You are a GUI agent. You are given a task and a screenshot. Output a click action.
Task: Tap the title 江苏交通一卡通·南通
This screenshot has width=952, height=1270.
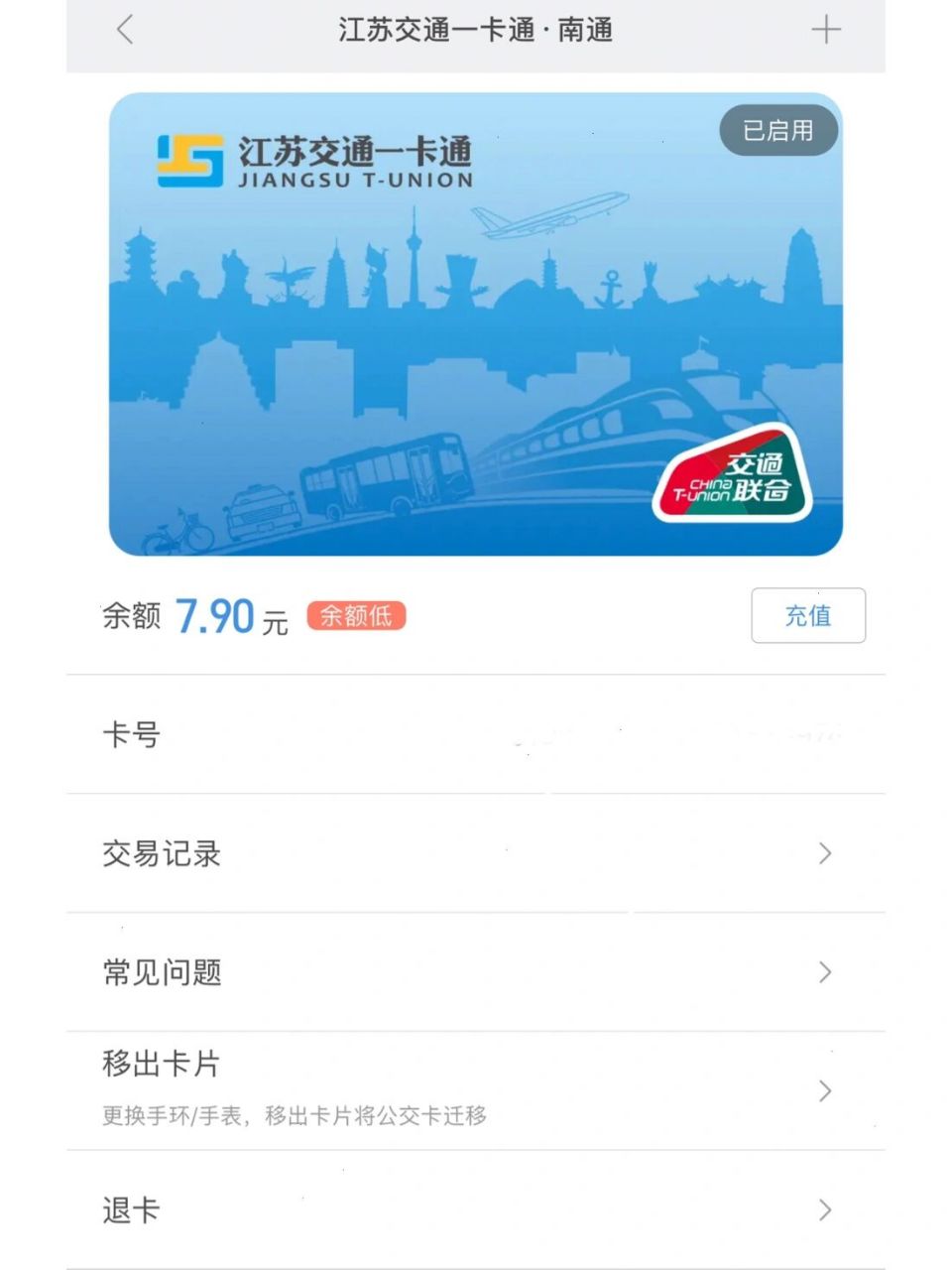click(476, 31)
